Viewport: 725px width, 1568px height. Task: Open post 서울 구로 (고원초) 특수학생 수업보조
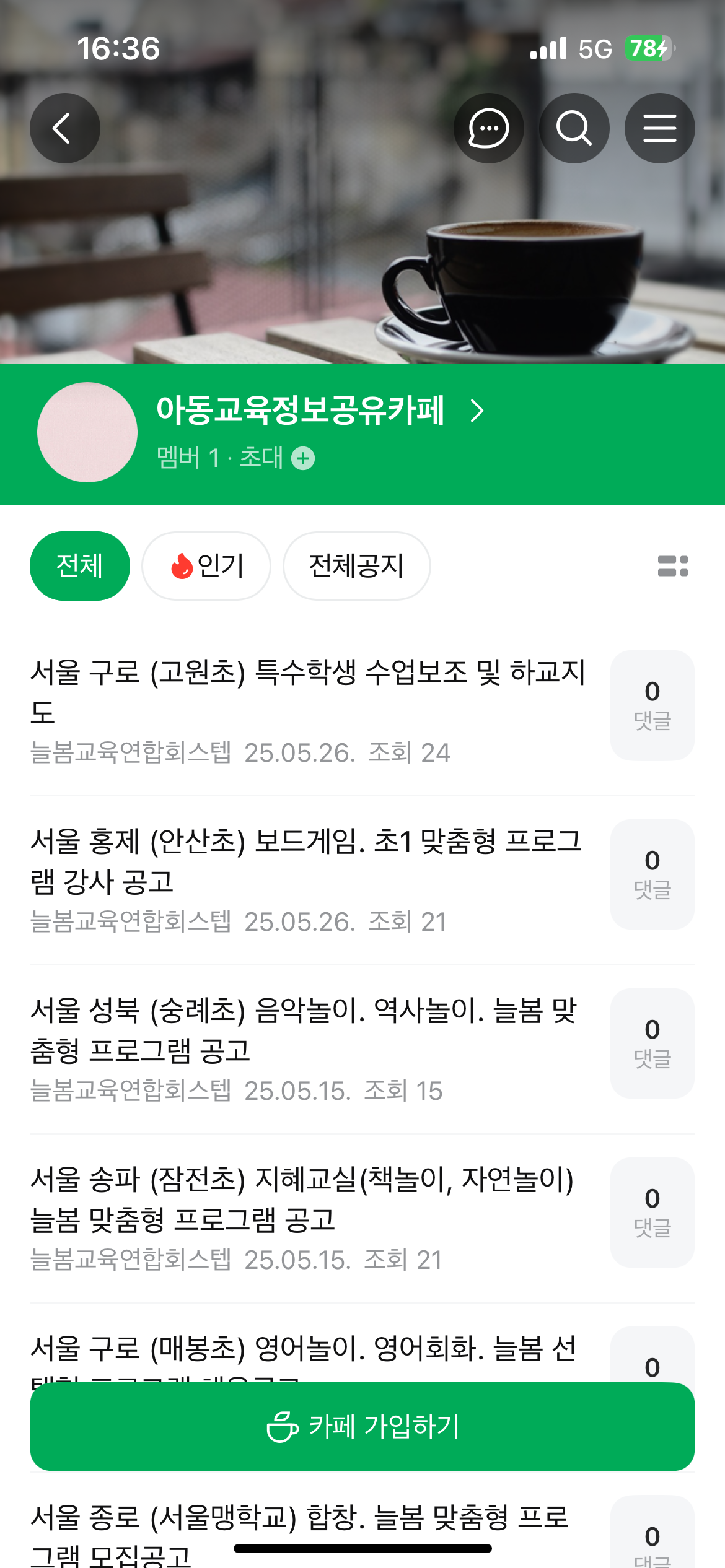[x=308, y=692]
